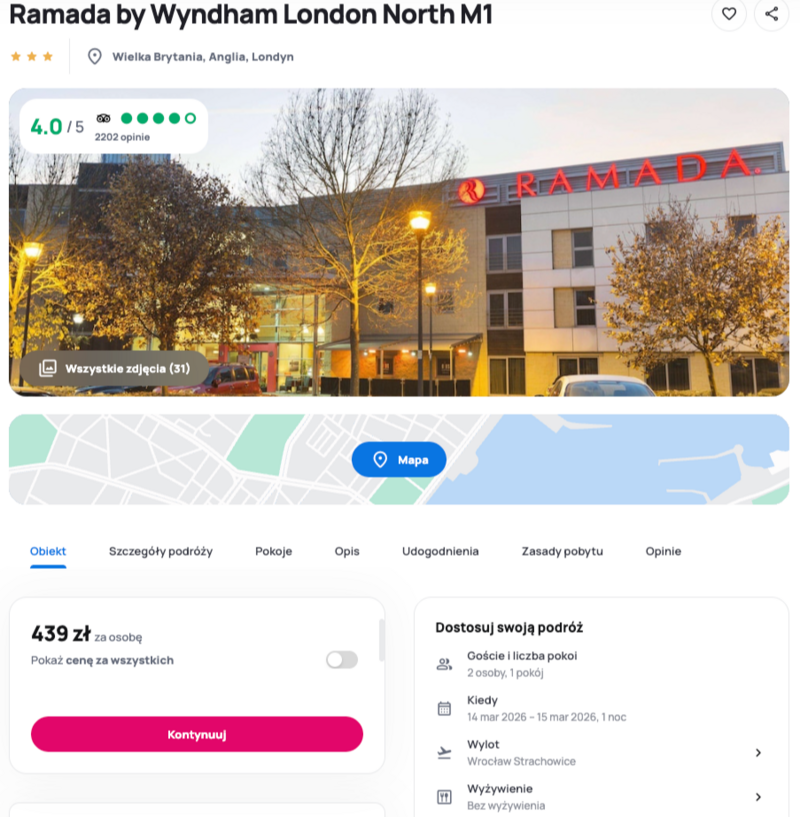Add hotel to favorites with heart icon

[729, 14]
